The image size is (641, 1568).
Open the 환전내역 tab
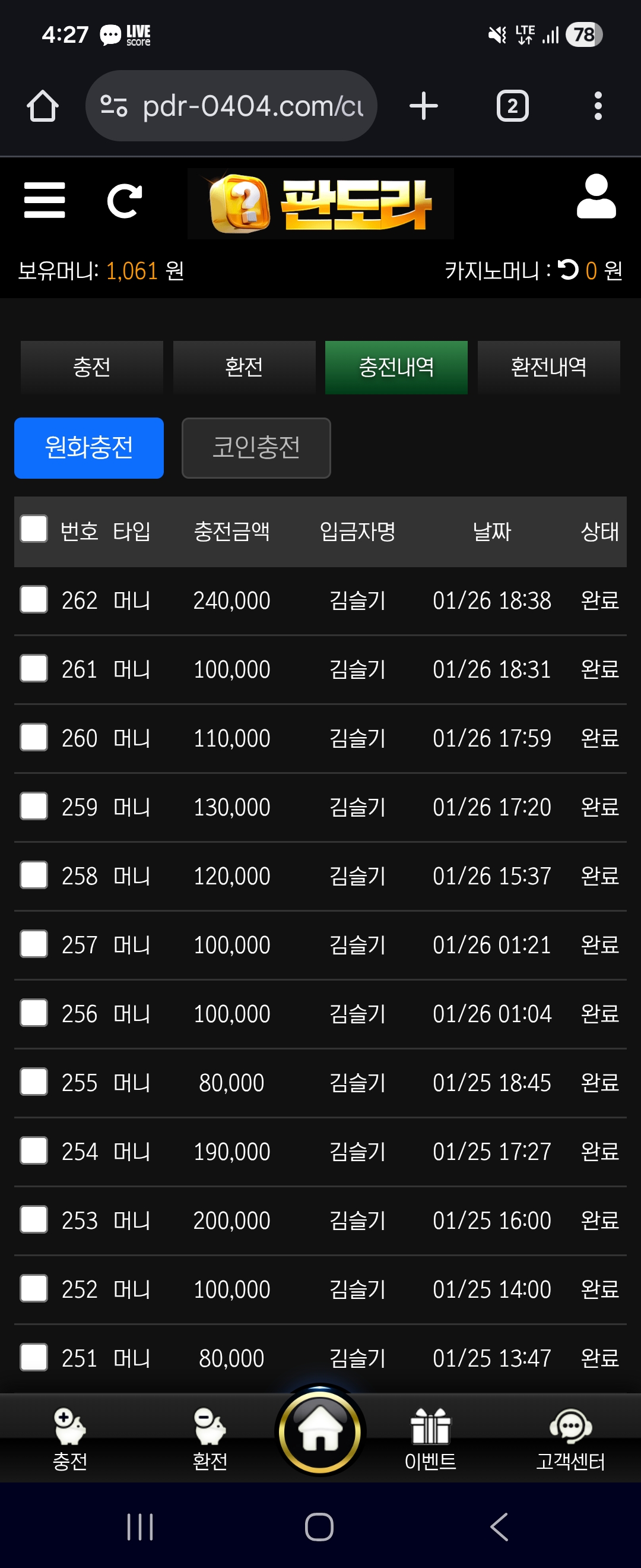[x=548, y=367]
